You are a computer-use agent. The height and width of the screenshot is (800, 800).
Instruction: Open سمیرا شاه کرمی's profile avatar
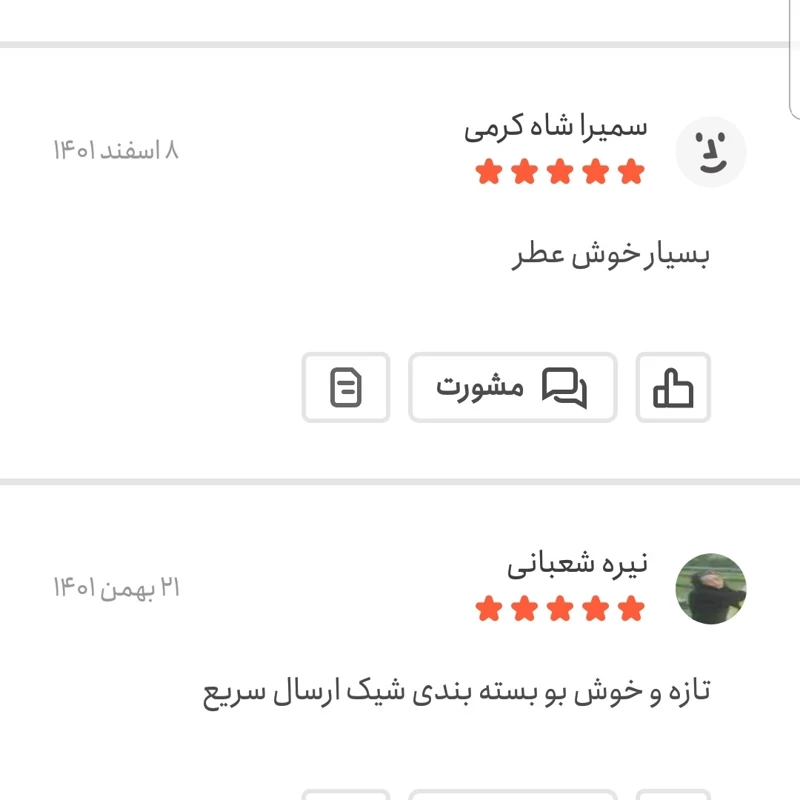pos(711,152)
